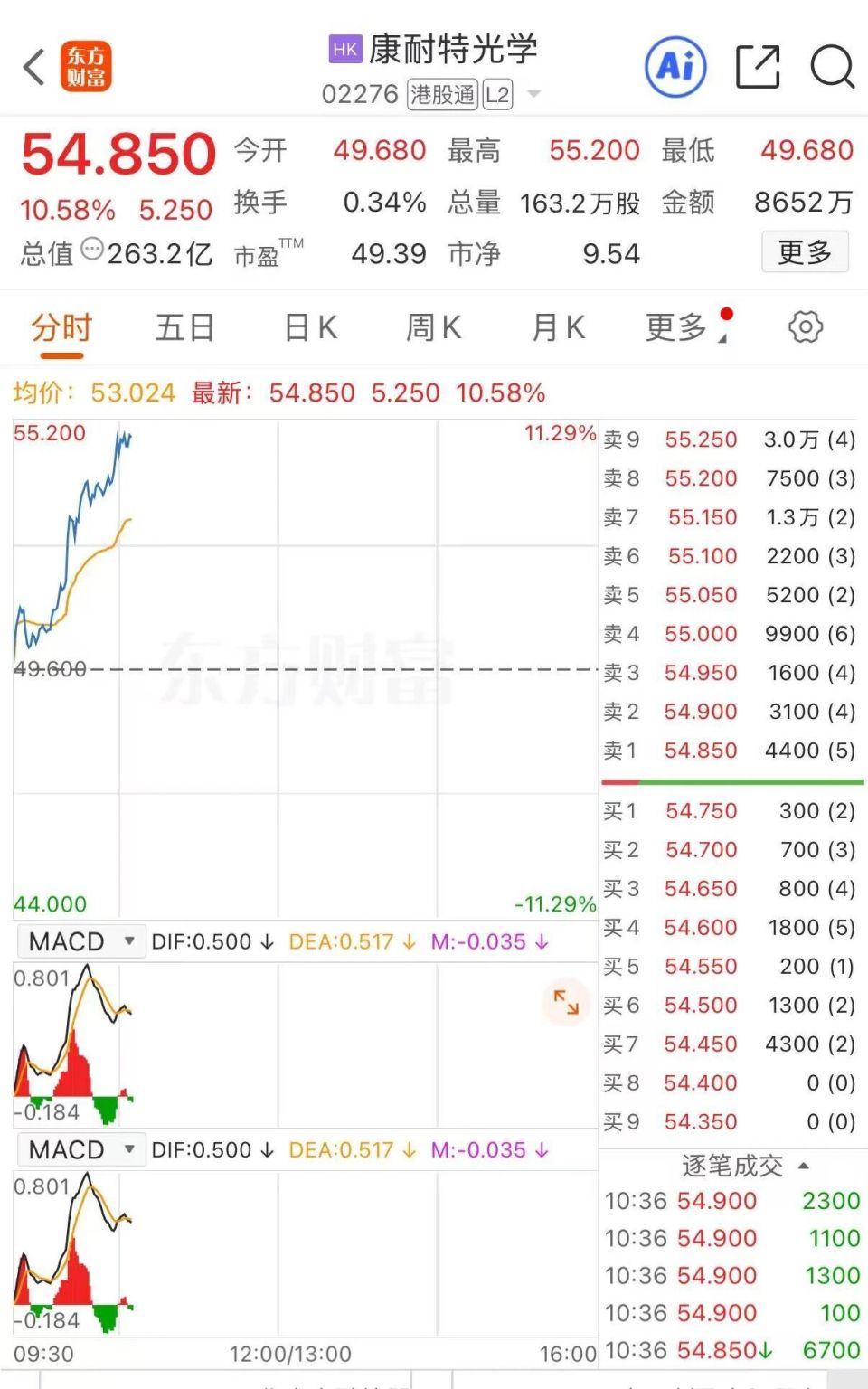
Task: Switch to the 日K chart tab
Action: click(308, 327)
